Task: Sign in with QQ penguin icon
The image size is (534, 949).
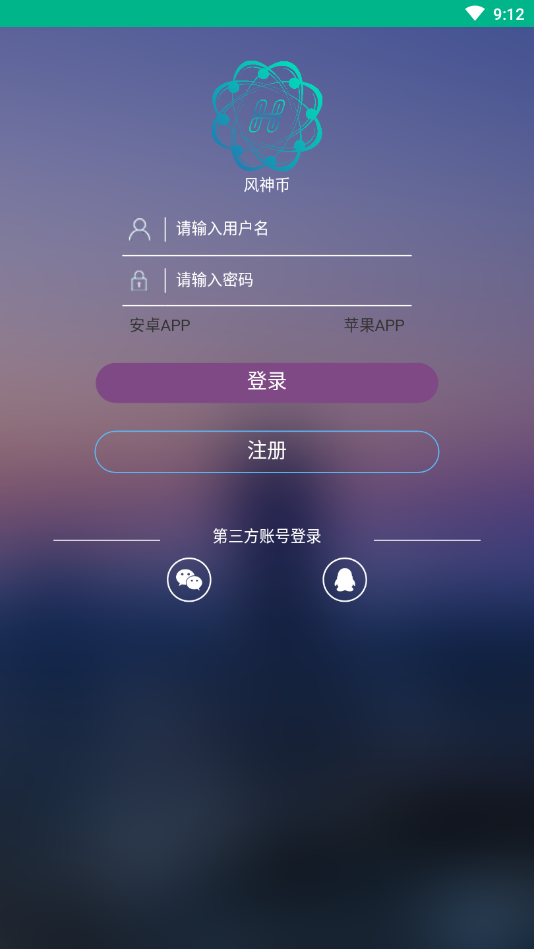Action: (344, 580)
